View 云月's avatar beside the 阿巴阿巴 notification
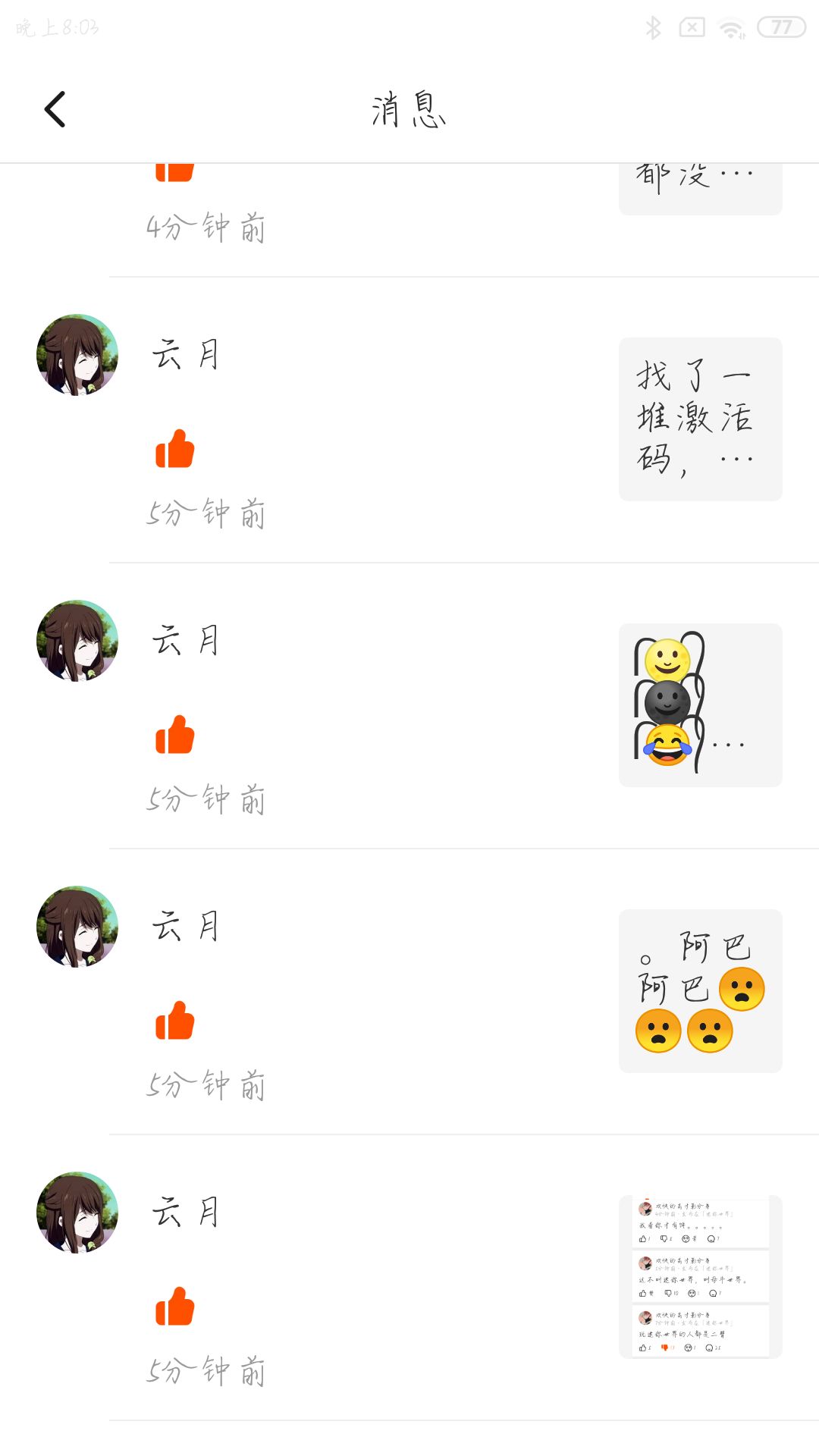Screen dimensions: 819x1456 [x=77, y=927]
